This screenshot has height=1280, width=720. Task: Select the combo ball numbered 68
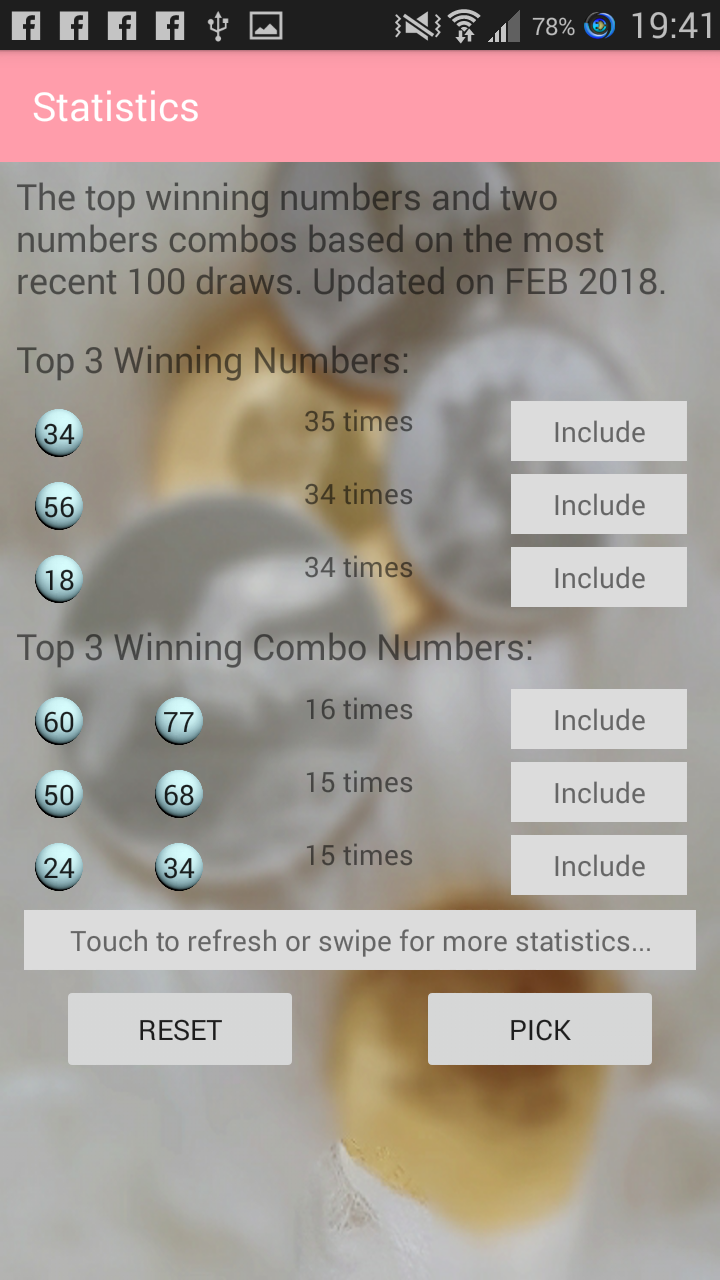point(178,793)
